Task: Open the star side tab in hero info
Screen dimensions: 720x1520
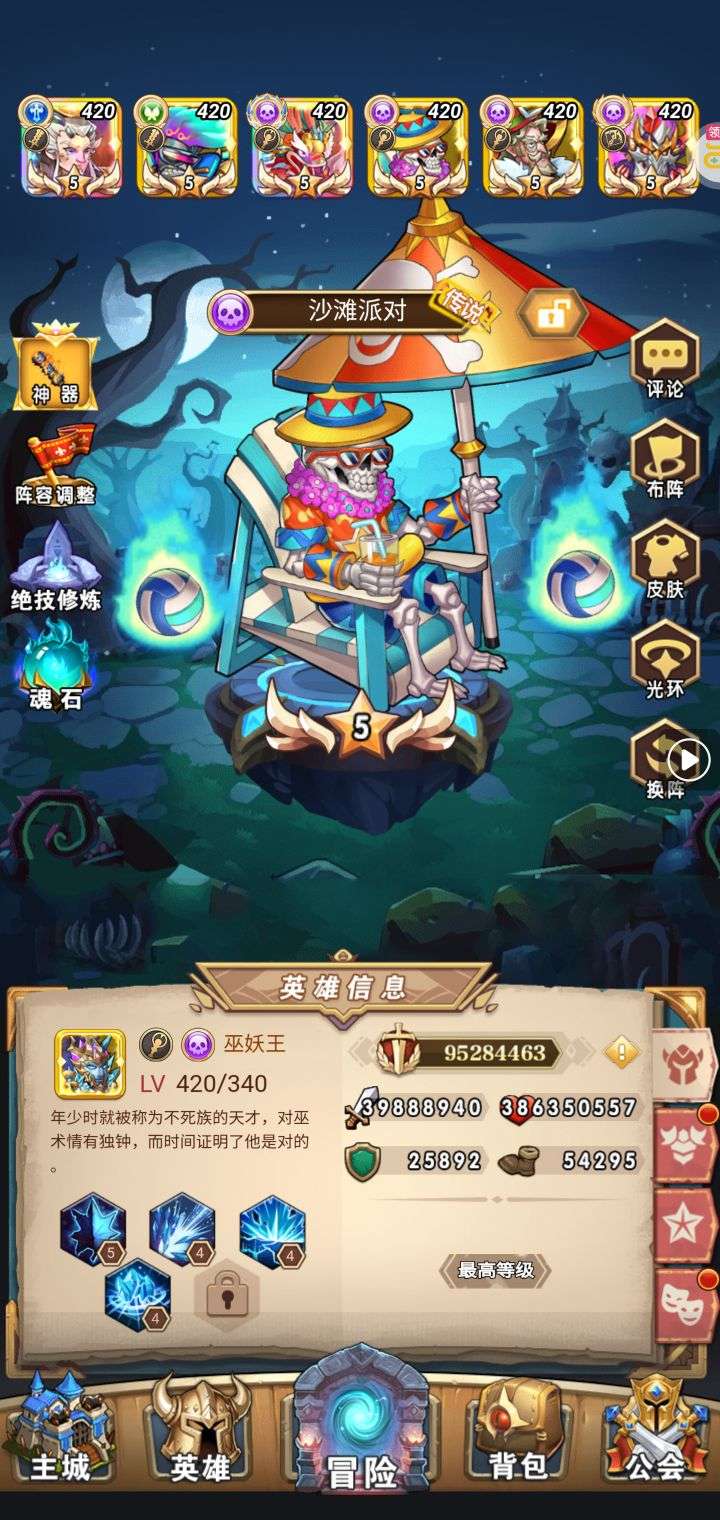Action: (x=684, y=1223)
